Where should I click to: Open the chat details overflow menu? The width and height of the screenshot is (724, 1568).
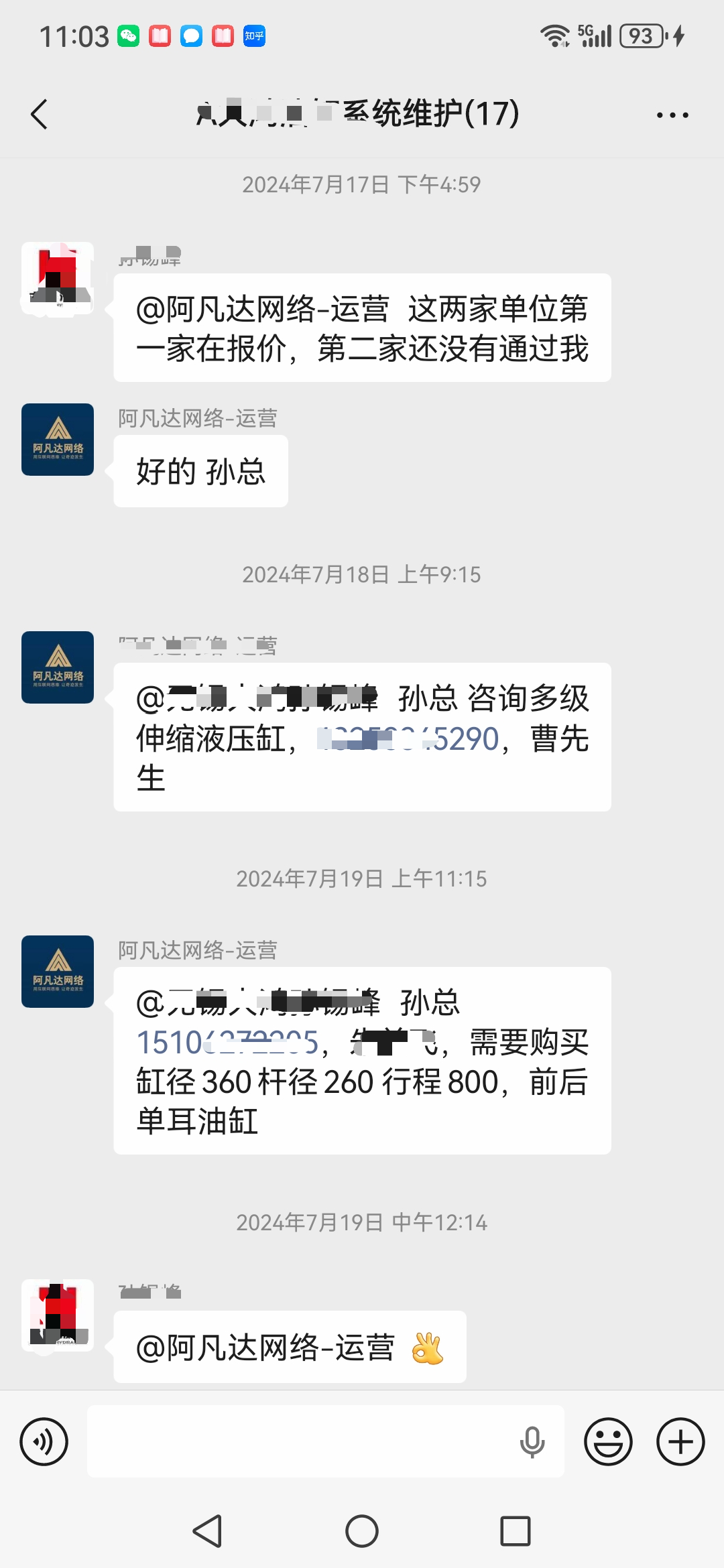(672, 115)
